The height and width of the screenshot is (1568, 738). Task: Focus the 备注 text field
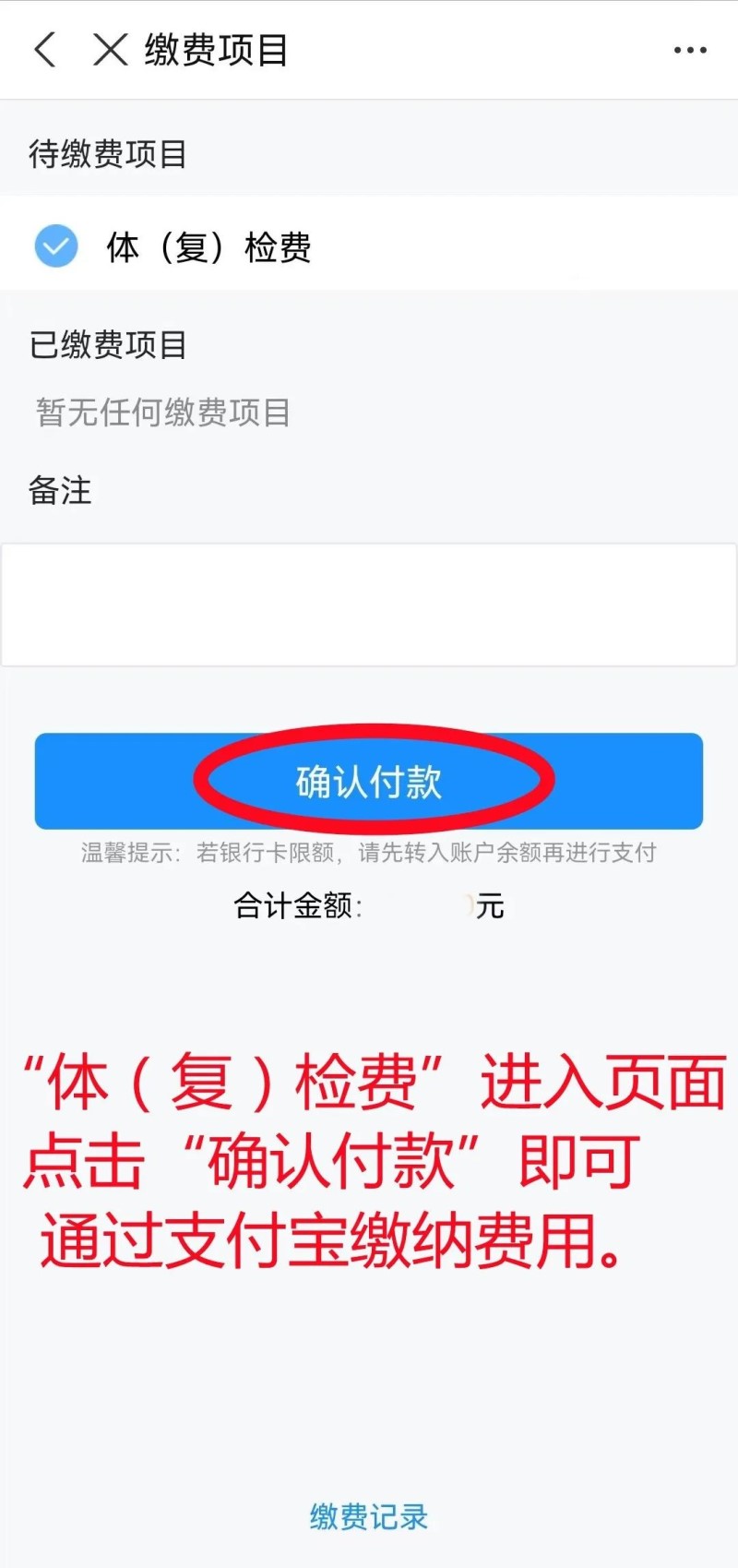coord(368,604)
